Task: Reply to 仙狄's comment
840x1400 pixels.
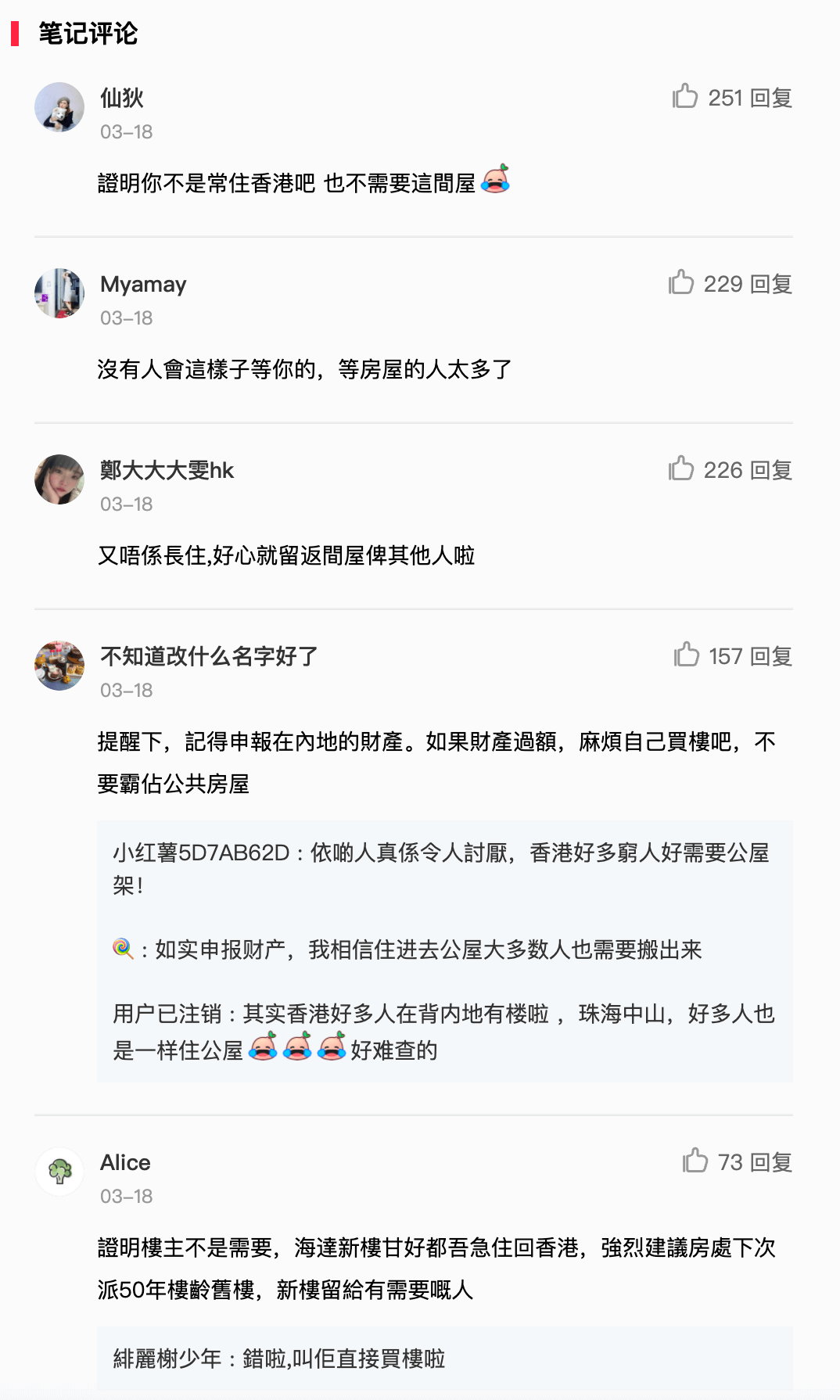Action: click(771, 98)
